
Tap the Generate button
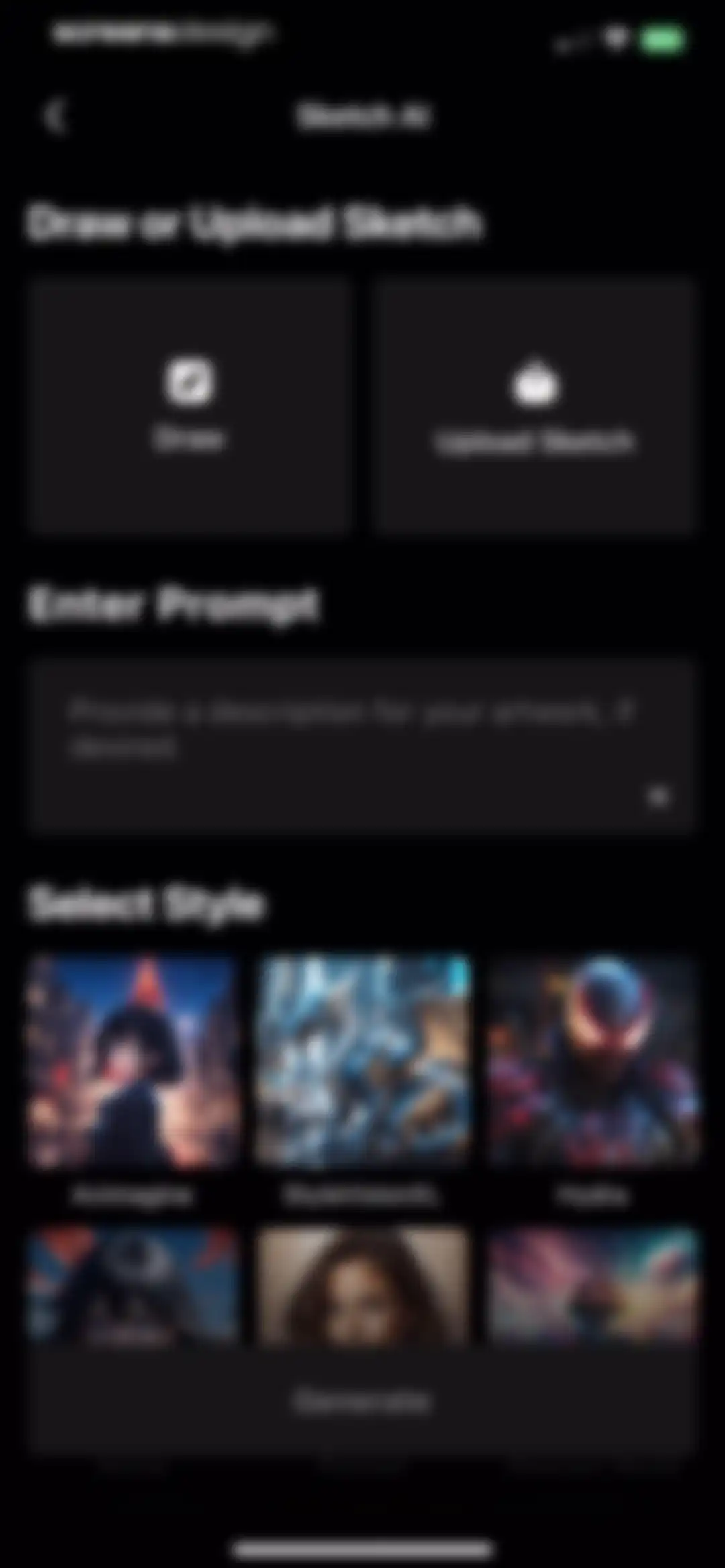pos(361,1402)
